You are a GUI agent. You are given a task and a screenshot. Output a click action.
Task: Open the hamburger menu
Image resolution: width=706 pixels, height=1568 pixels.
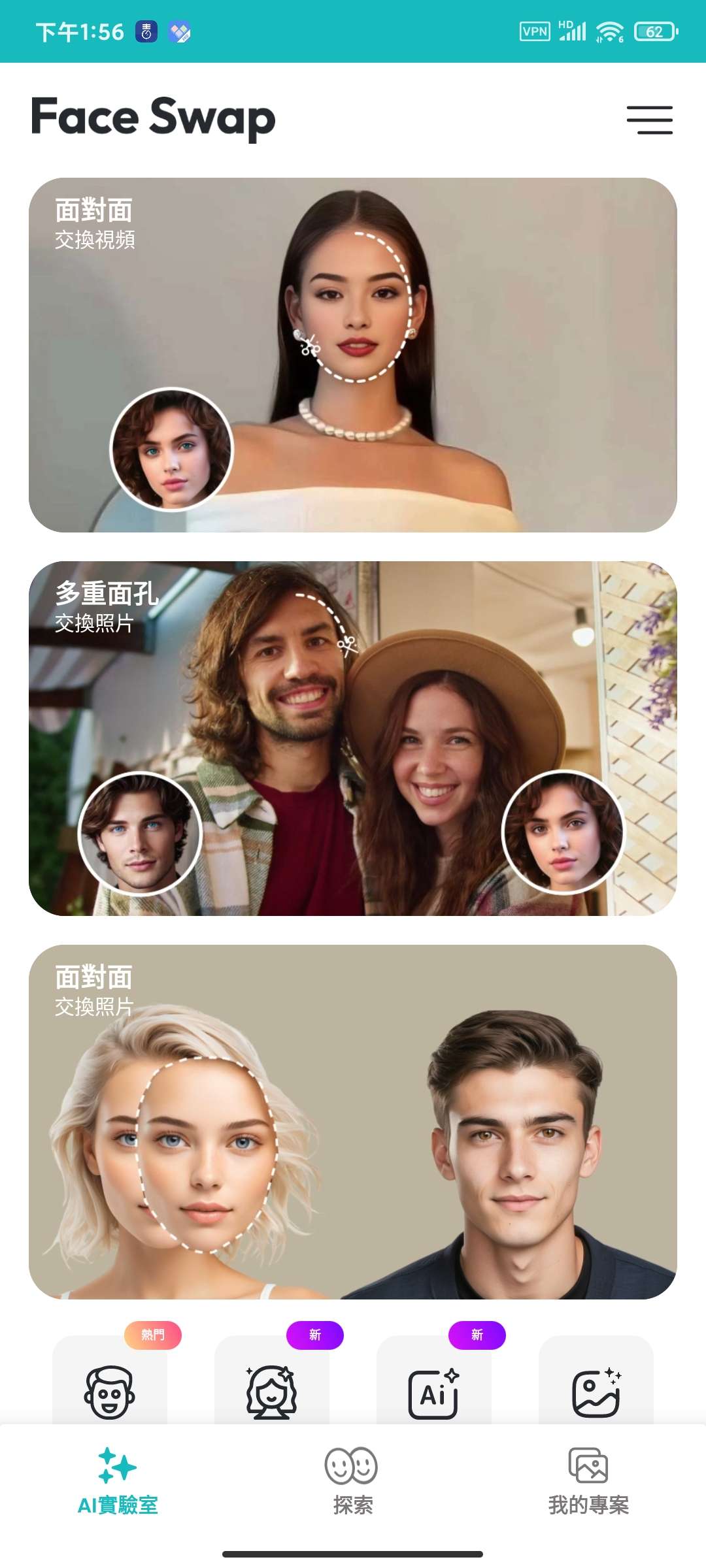click(x=650, y=120)
